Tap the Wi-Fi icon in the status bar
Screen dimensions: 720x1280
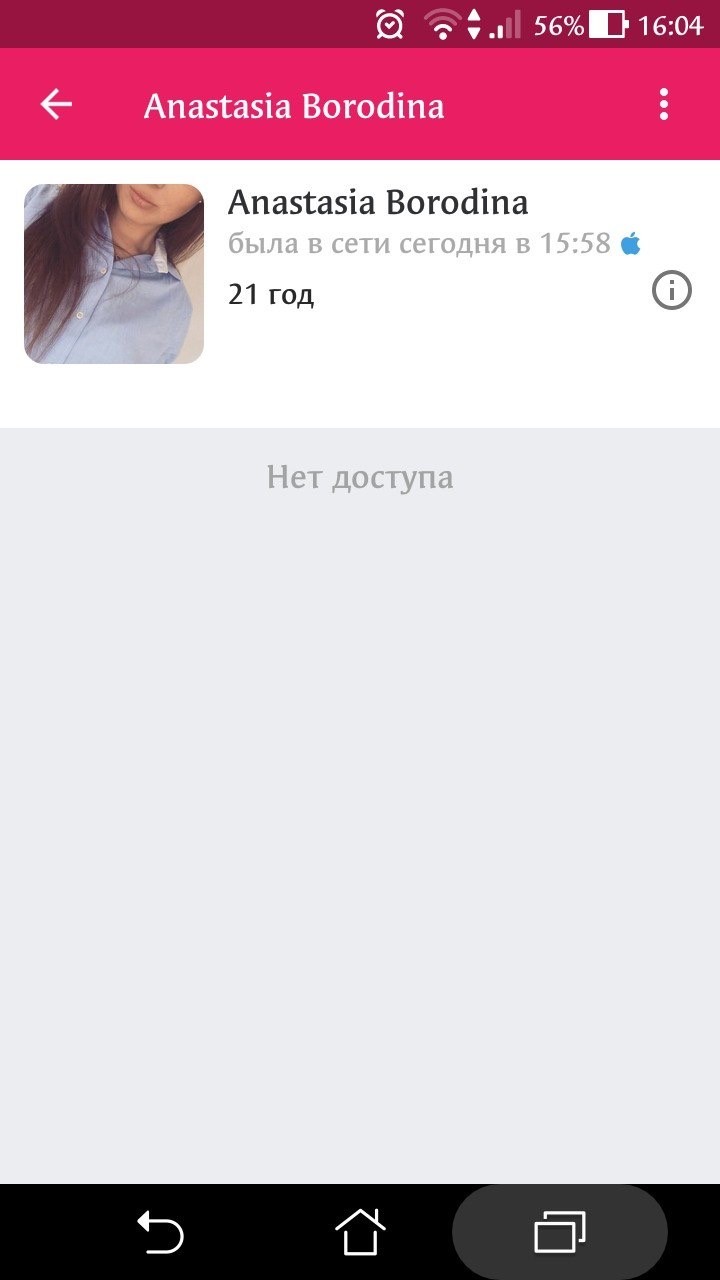pos(442,22)
